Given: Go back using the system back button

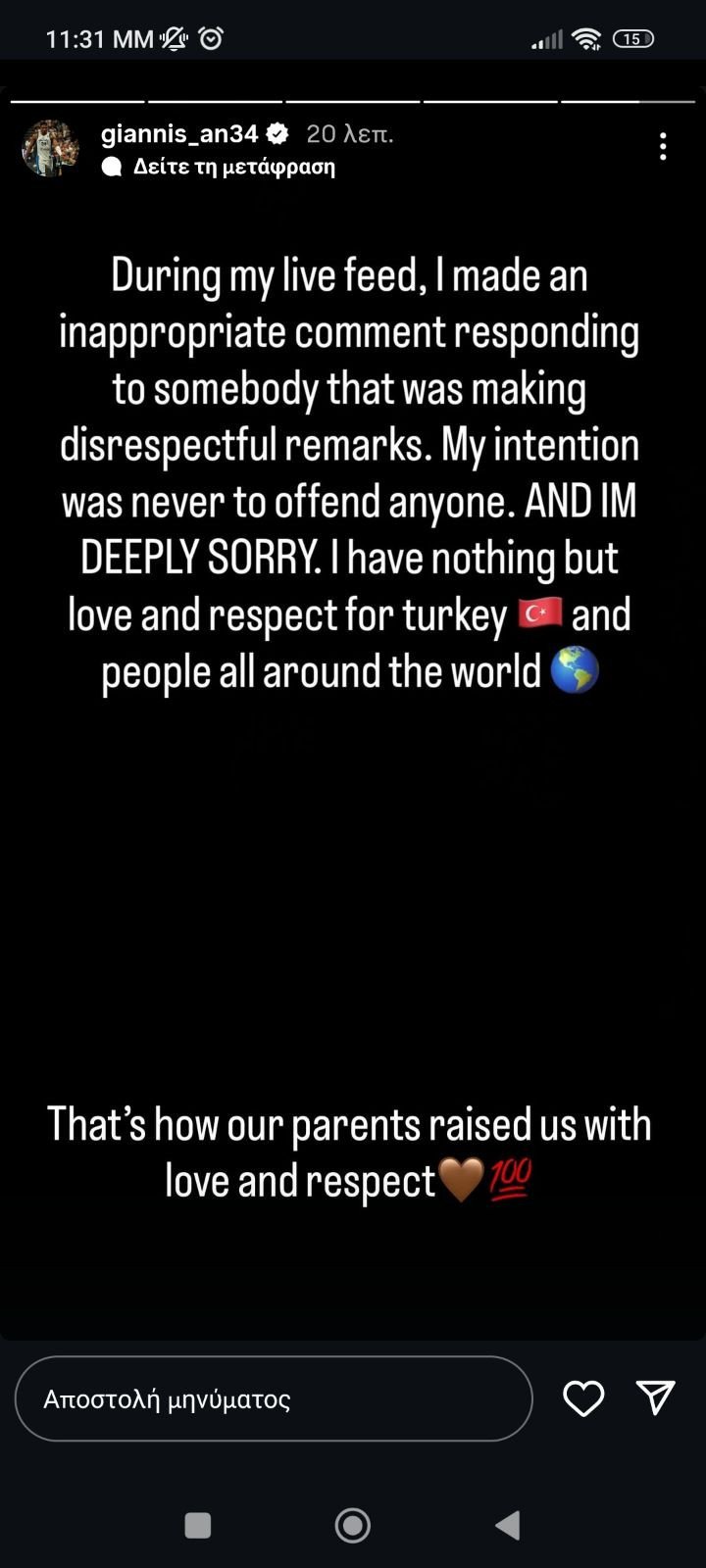Looking at the screenshot, I should tap(507, 1525).
